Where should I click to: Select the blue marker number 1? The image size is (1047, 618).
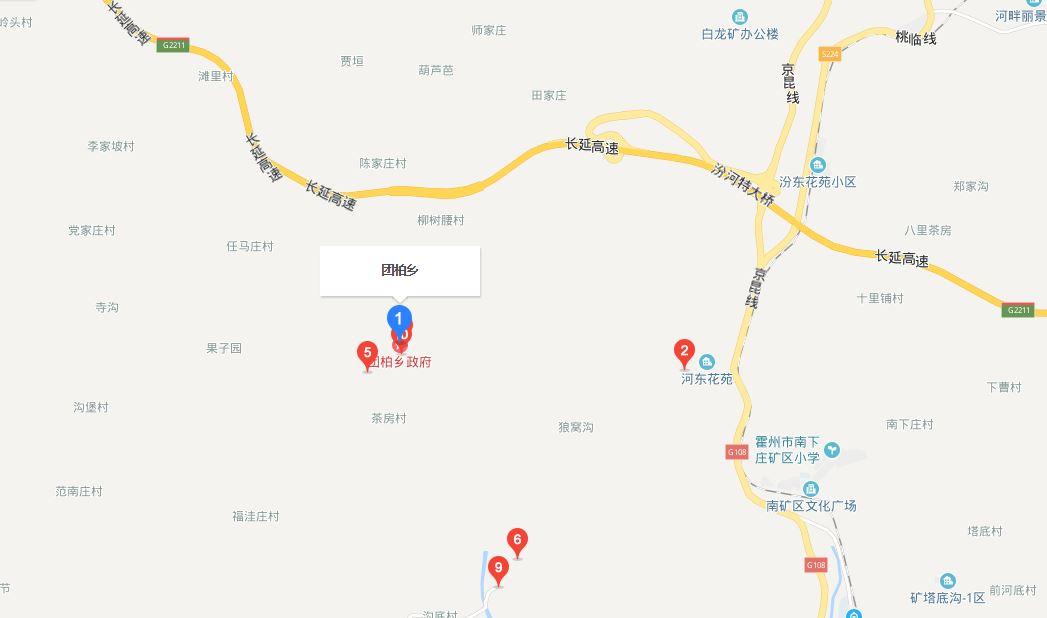(399, 318)
